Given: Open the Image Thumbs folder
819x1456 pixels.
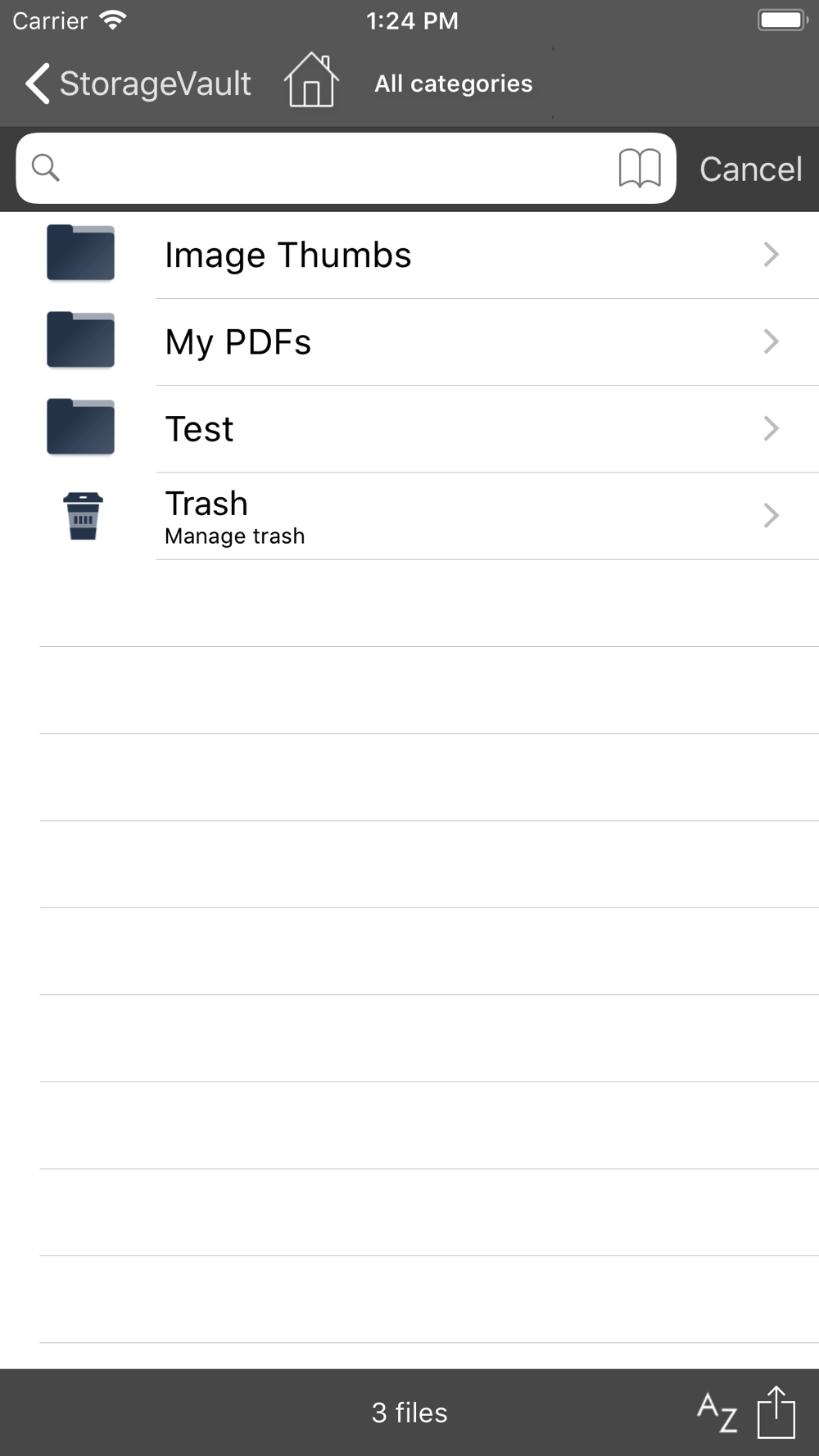Looking at the screenshot, I should pos(409,255).
